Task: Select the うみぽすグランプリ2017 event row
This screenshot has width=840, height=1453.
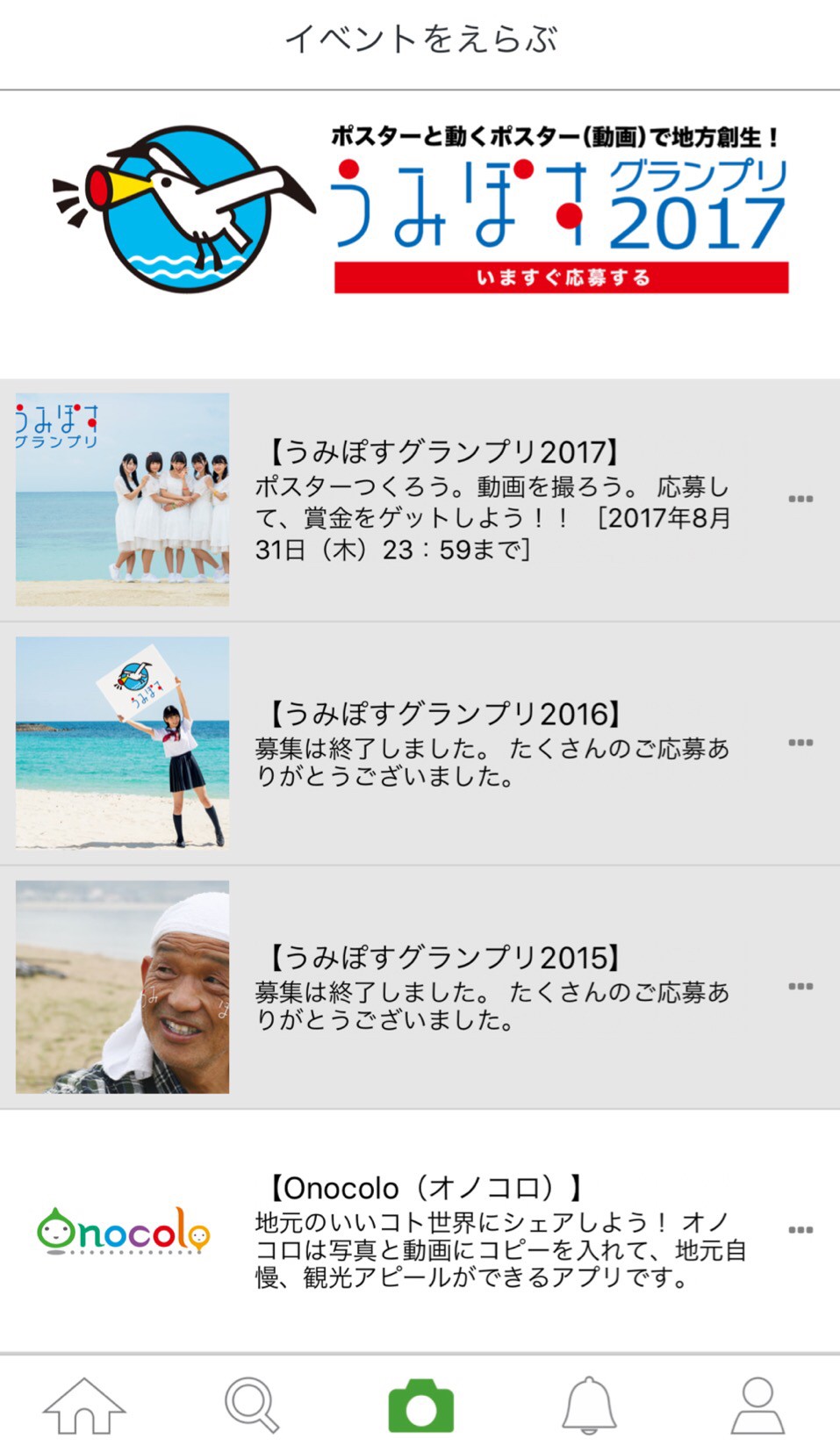Action: tap(492, 500)
